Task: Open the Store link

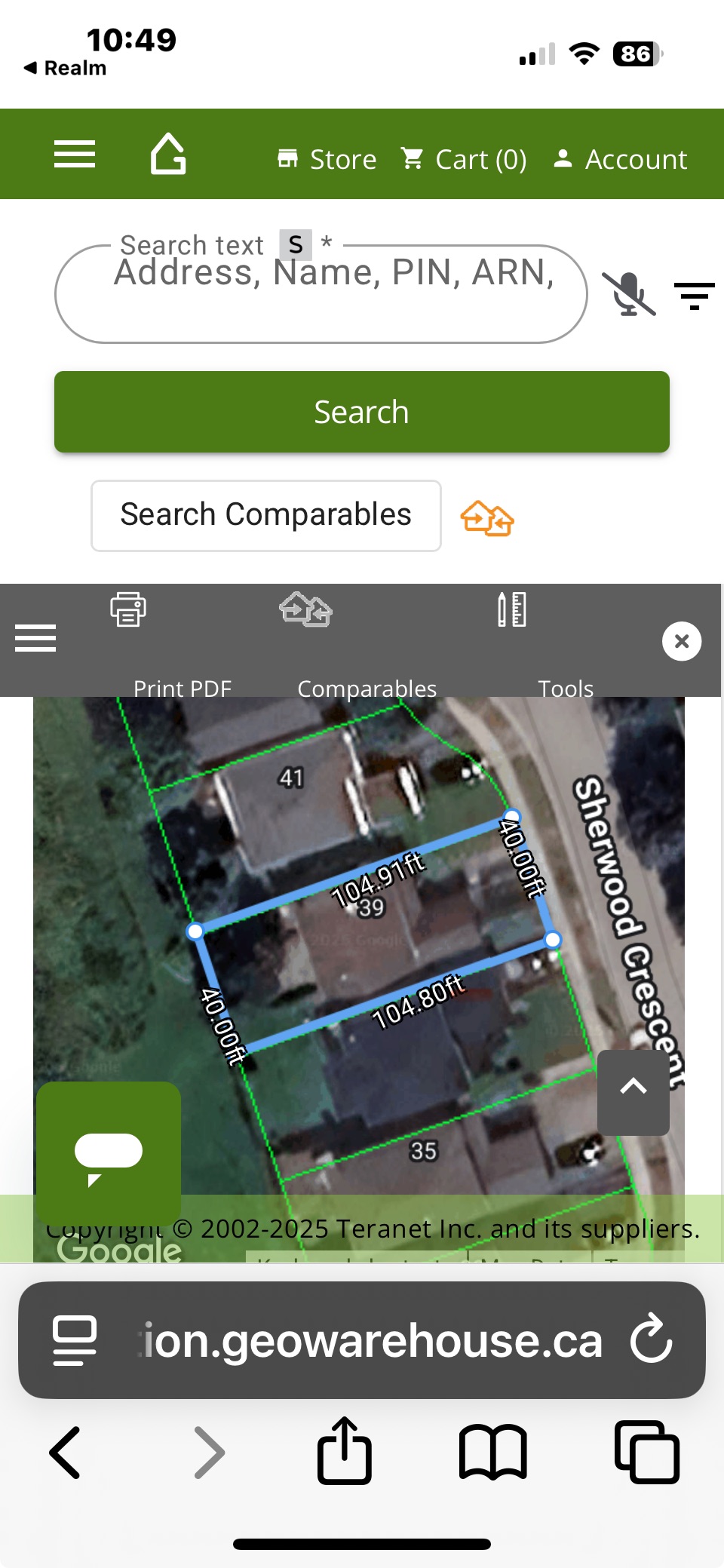Action: pos(327,159)
